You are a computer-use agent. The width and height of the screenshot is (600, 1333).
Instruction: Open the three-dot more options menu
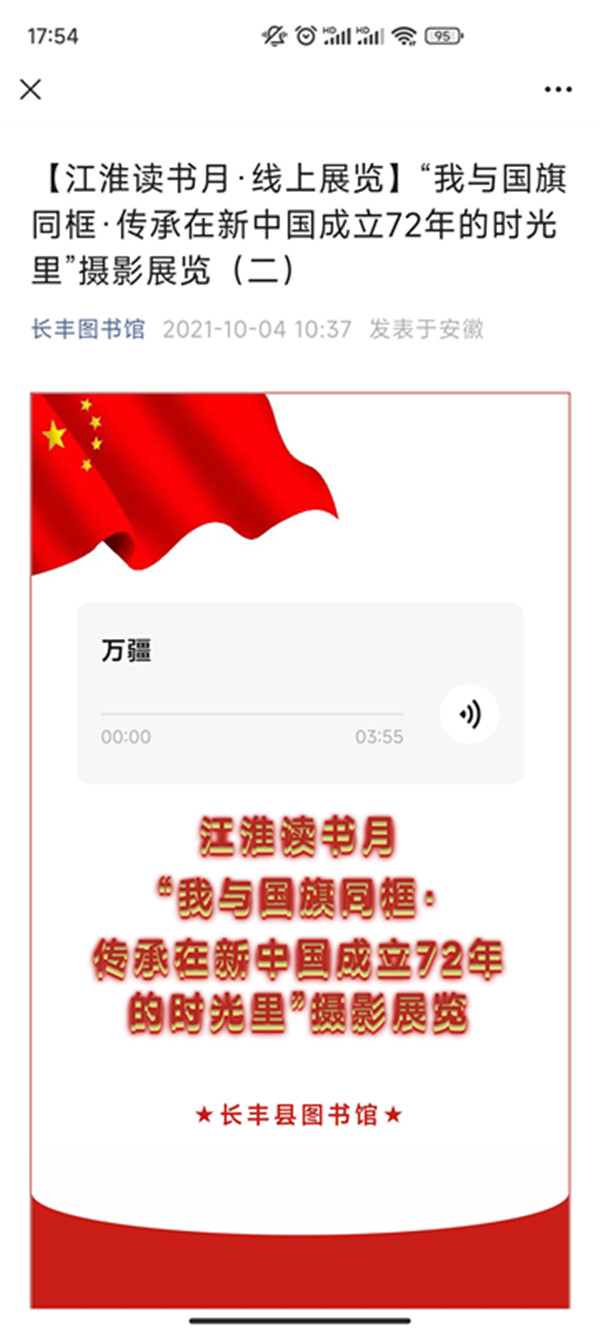(x=558, y=89)
